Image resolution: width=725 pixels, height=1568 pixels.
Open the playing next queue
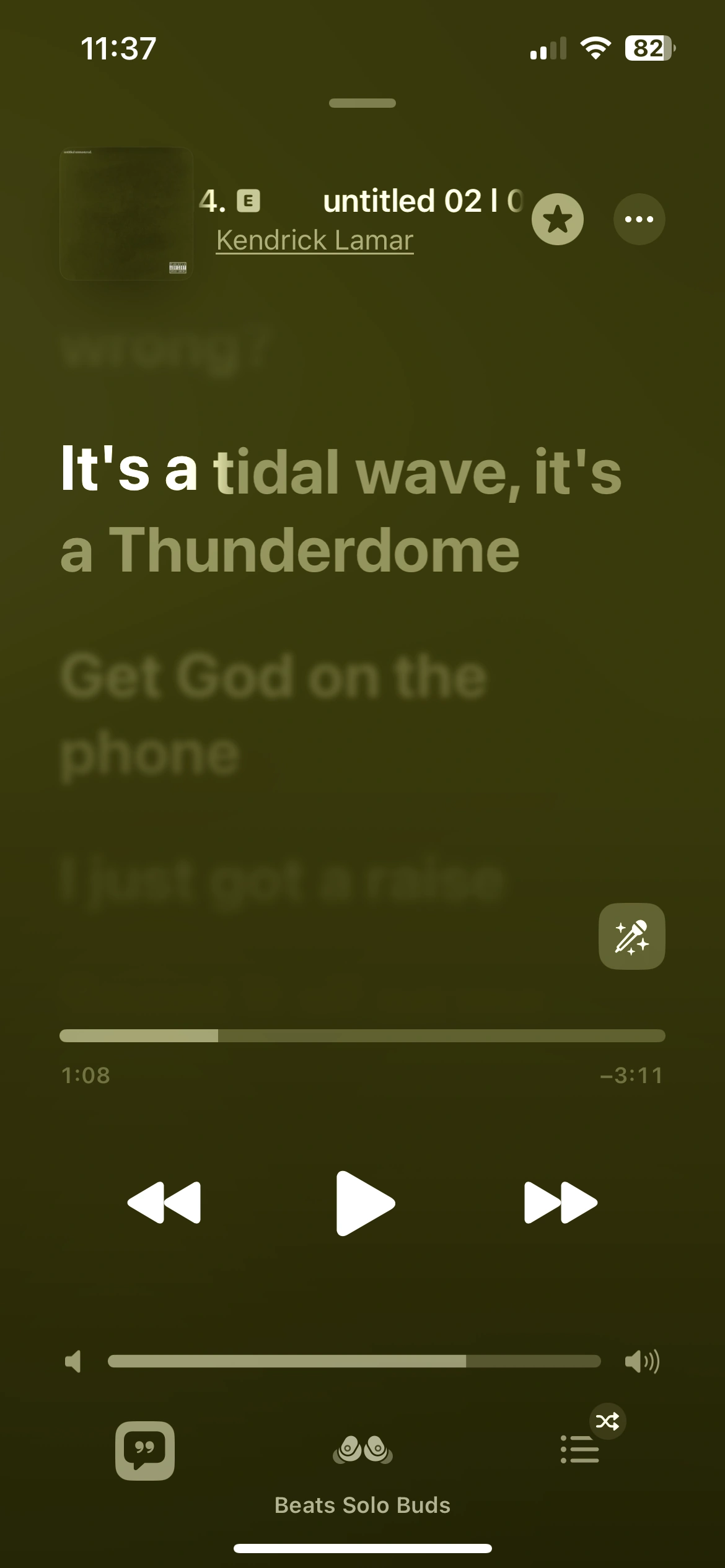(580, 1449)
